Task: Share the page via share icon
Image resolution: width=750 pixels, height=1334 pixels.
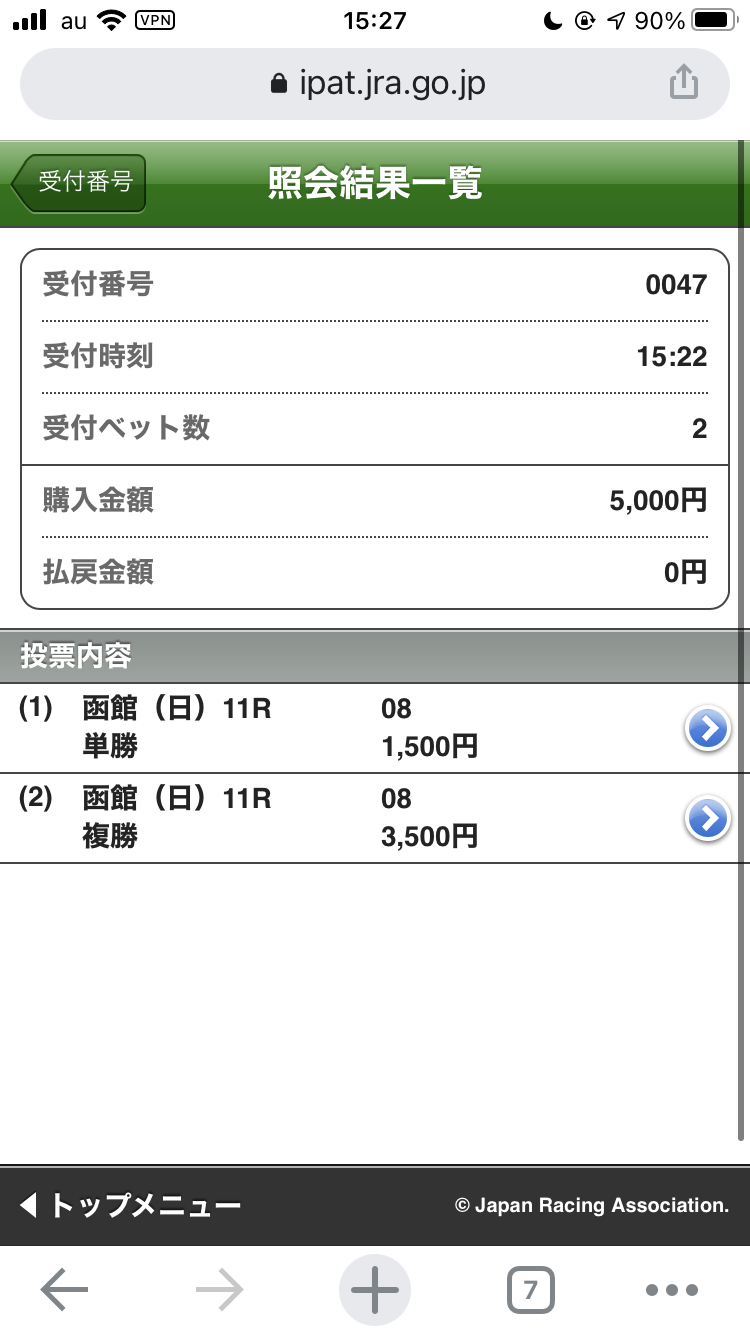Action: 683,83
